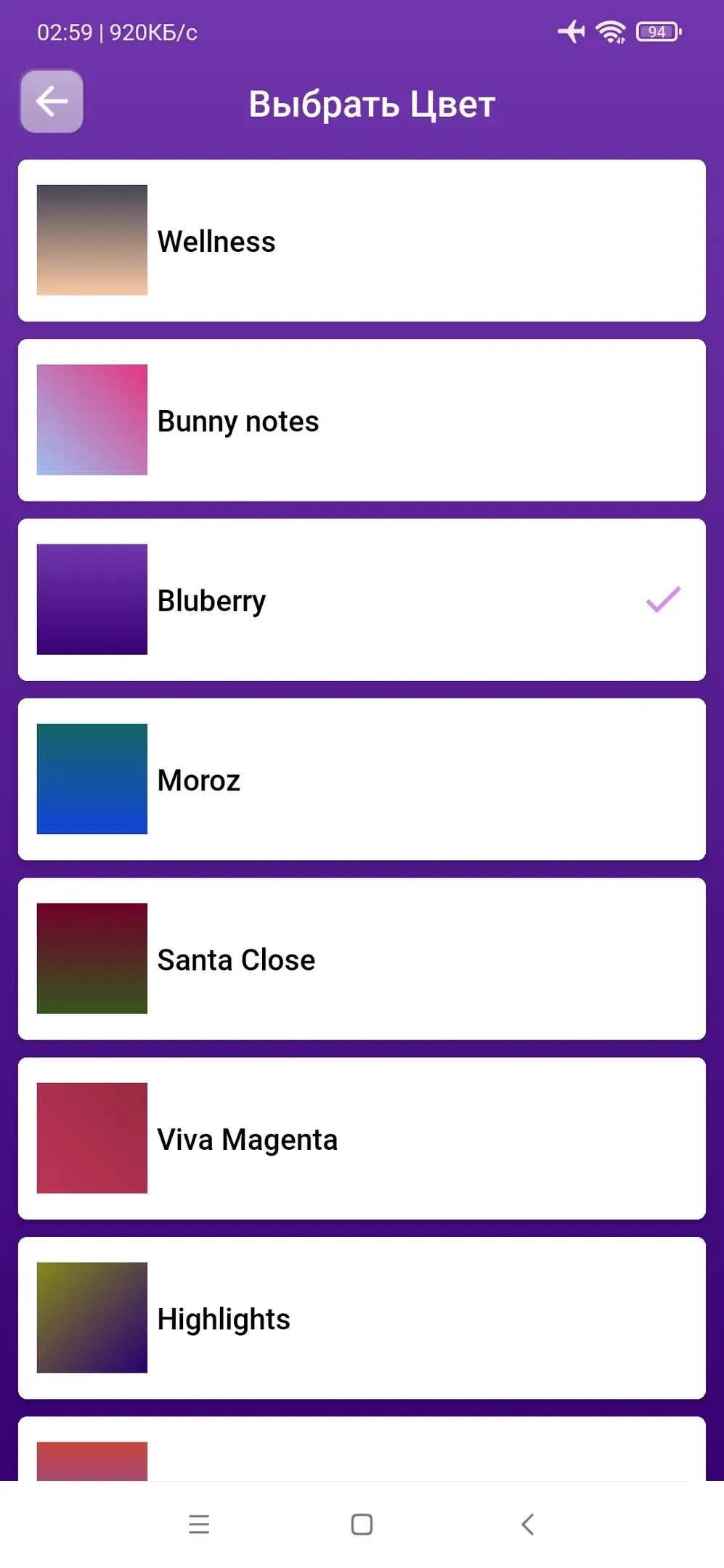
Task: Open recent apps from navigation bar
Action: pyautogui.click(x=199, y=1524)
